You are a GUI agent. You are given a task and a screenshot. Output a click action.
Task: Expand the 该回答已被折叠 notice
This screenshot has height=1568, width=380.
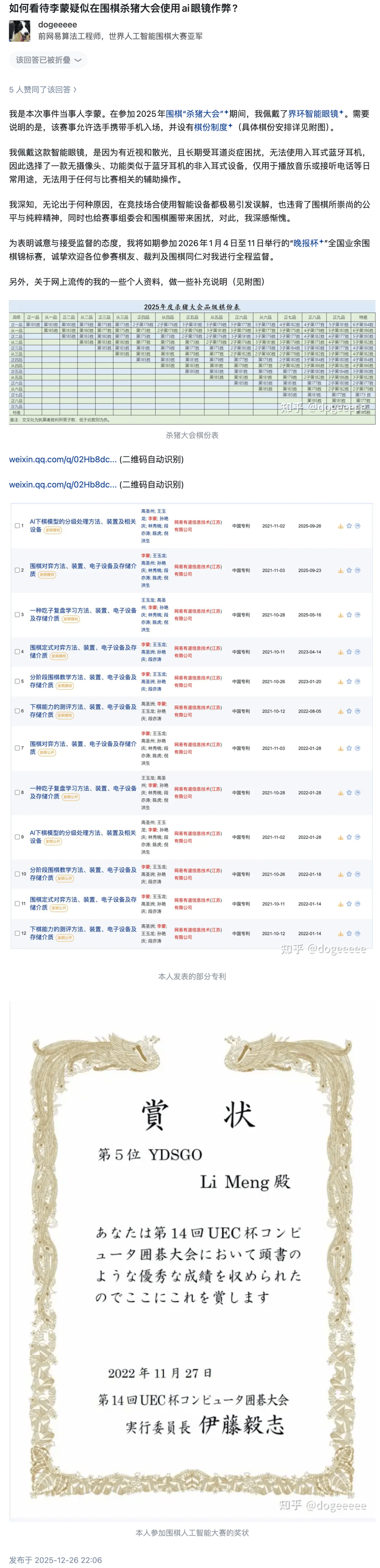(x=48, y=60)
